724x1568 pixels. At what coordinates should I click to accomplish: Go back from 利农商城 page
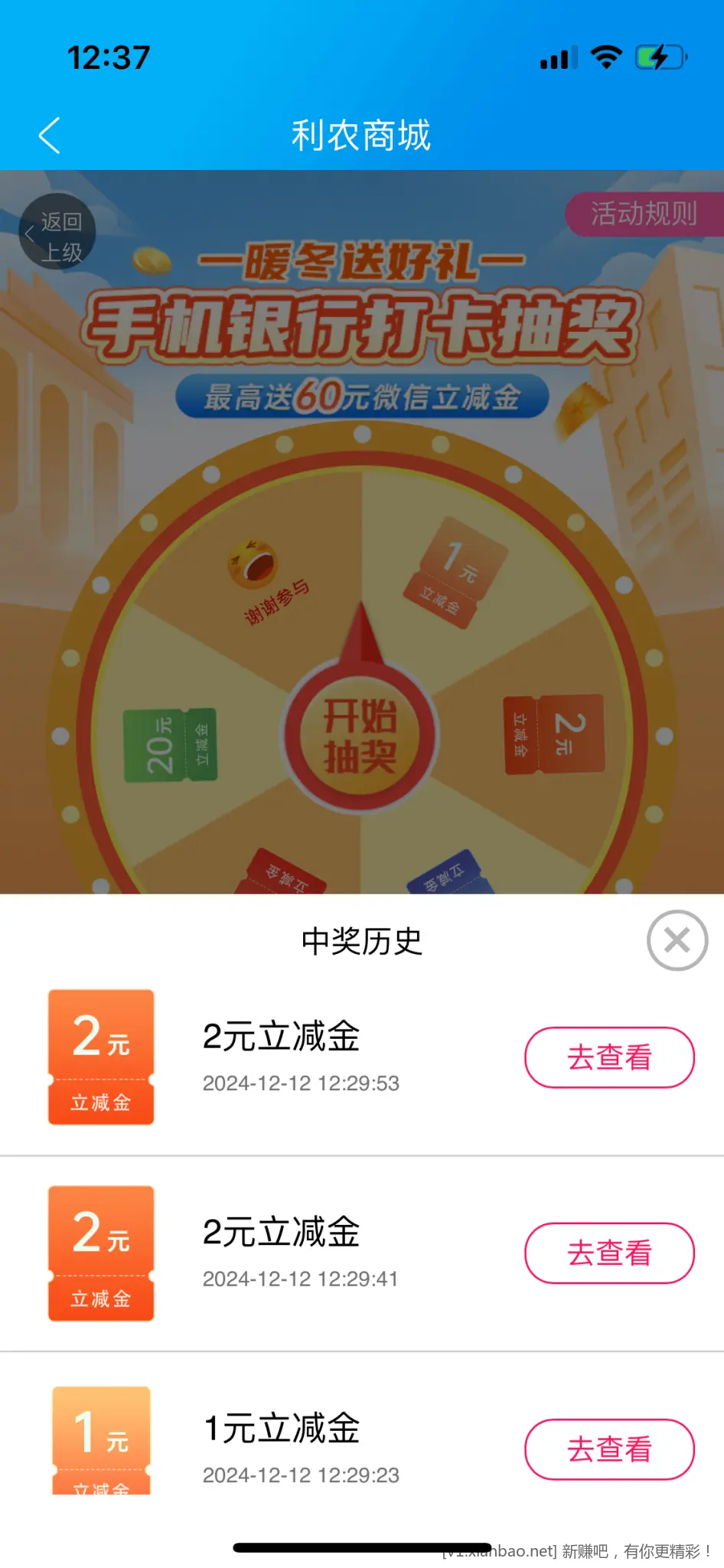(50, 136)
